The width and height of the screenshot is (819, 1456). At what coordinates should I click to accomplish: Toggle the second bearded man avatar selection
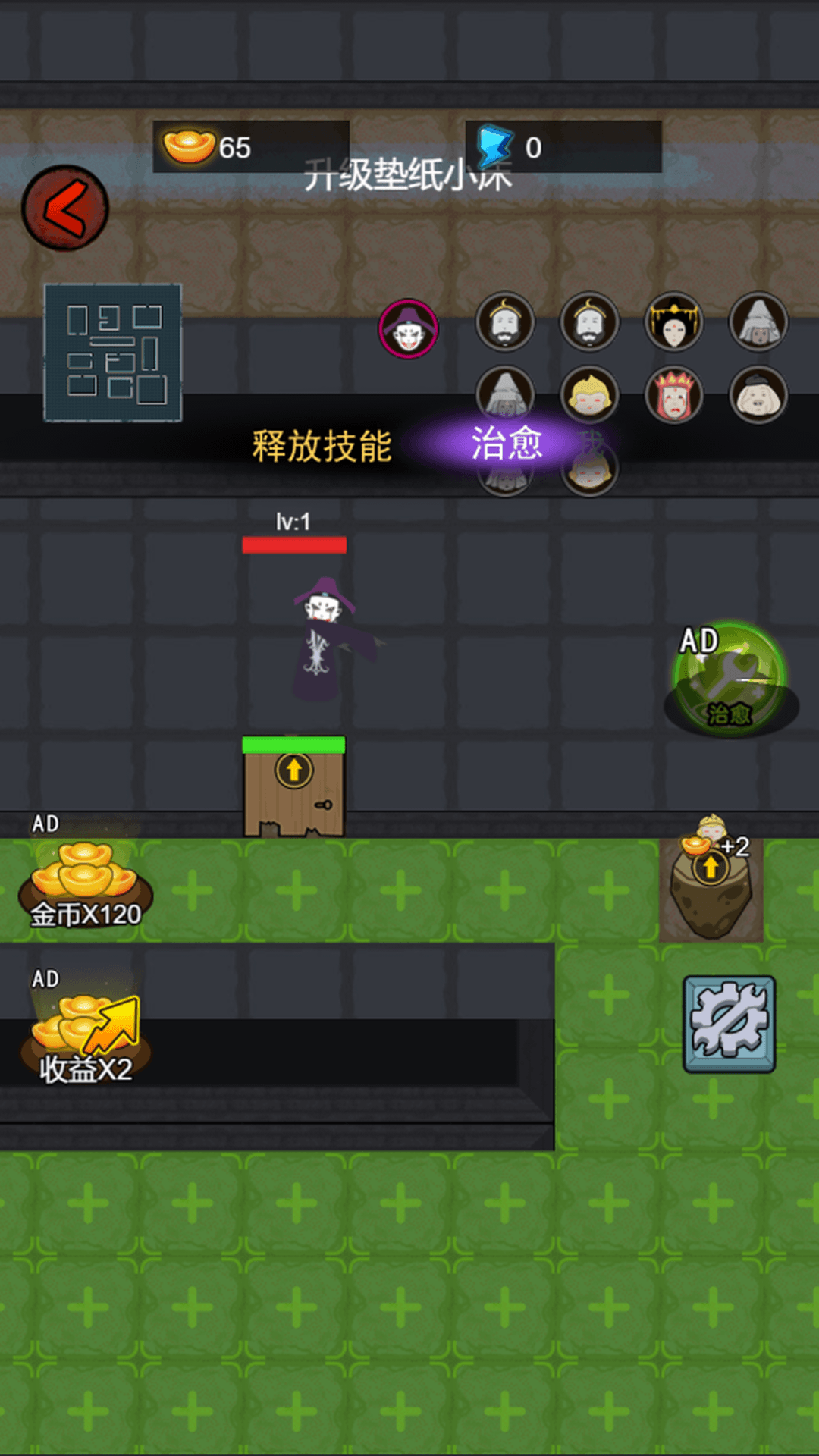pyautogui.click(x=589, y=322)
